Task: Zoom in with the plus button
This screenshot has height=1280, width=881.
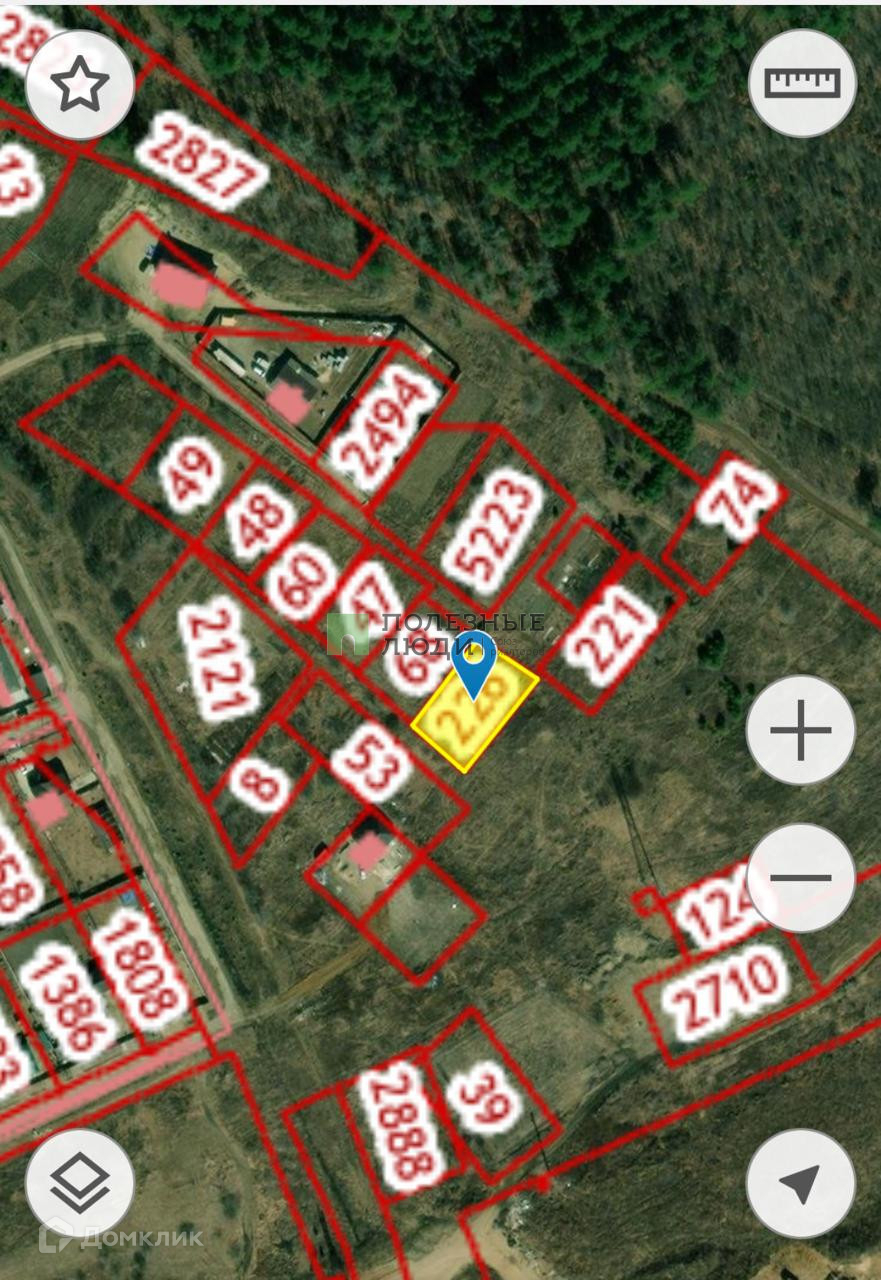Action: point(801,730)
